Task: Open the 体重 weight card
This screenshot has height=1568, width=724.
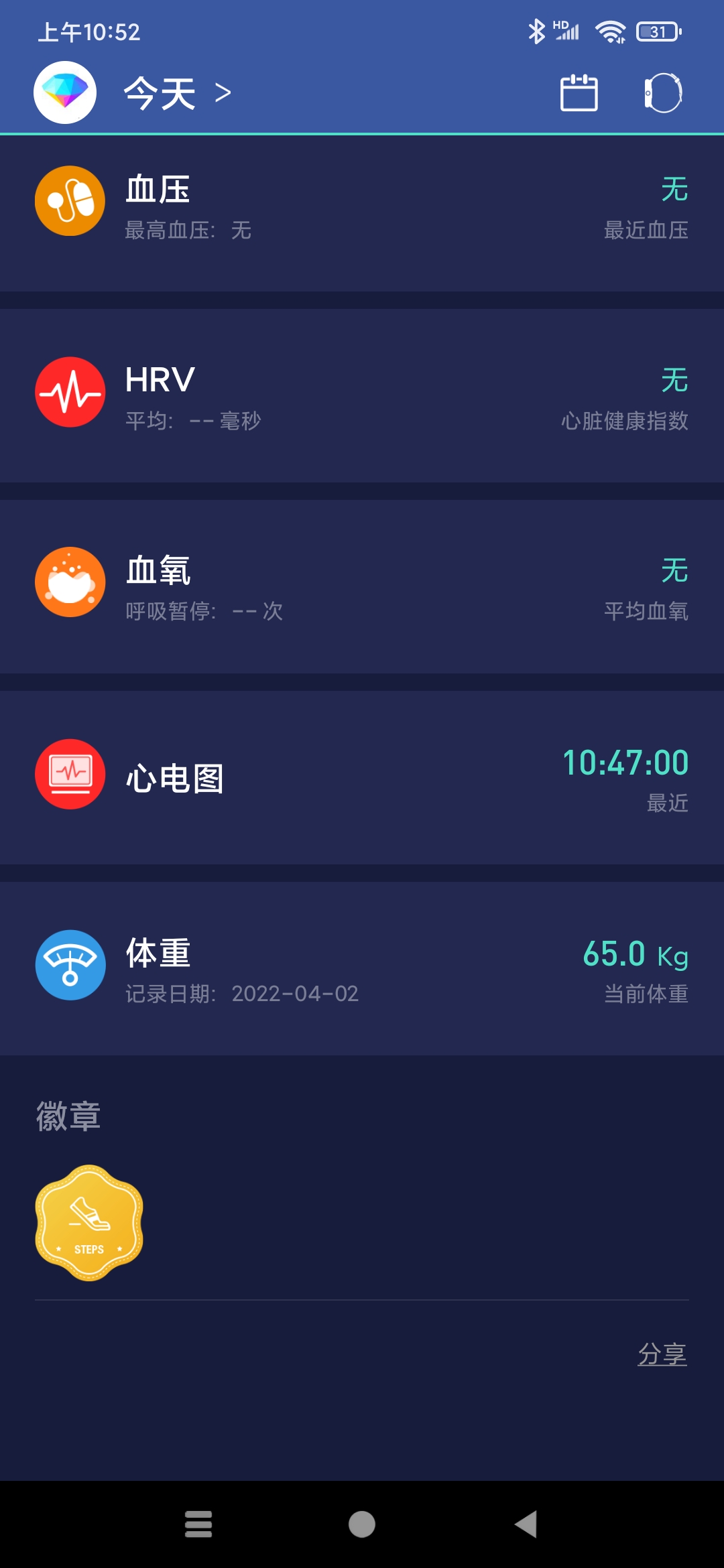Action: tap(362, 968)
